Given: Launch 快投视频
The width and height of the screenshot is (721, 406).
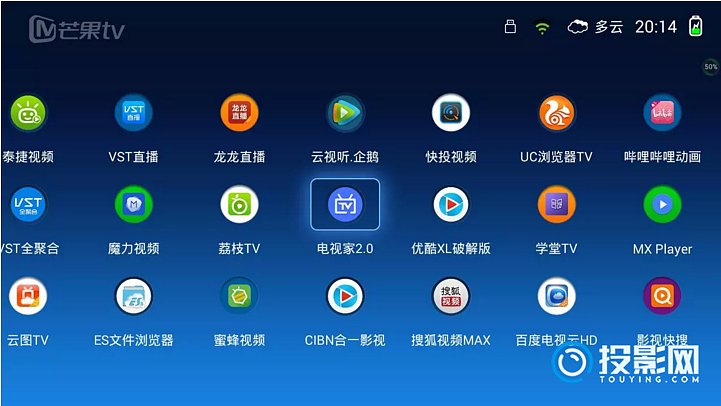Looking at the screenshot, I should pyautogui.click(x=451, y=114).
